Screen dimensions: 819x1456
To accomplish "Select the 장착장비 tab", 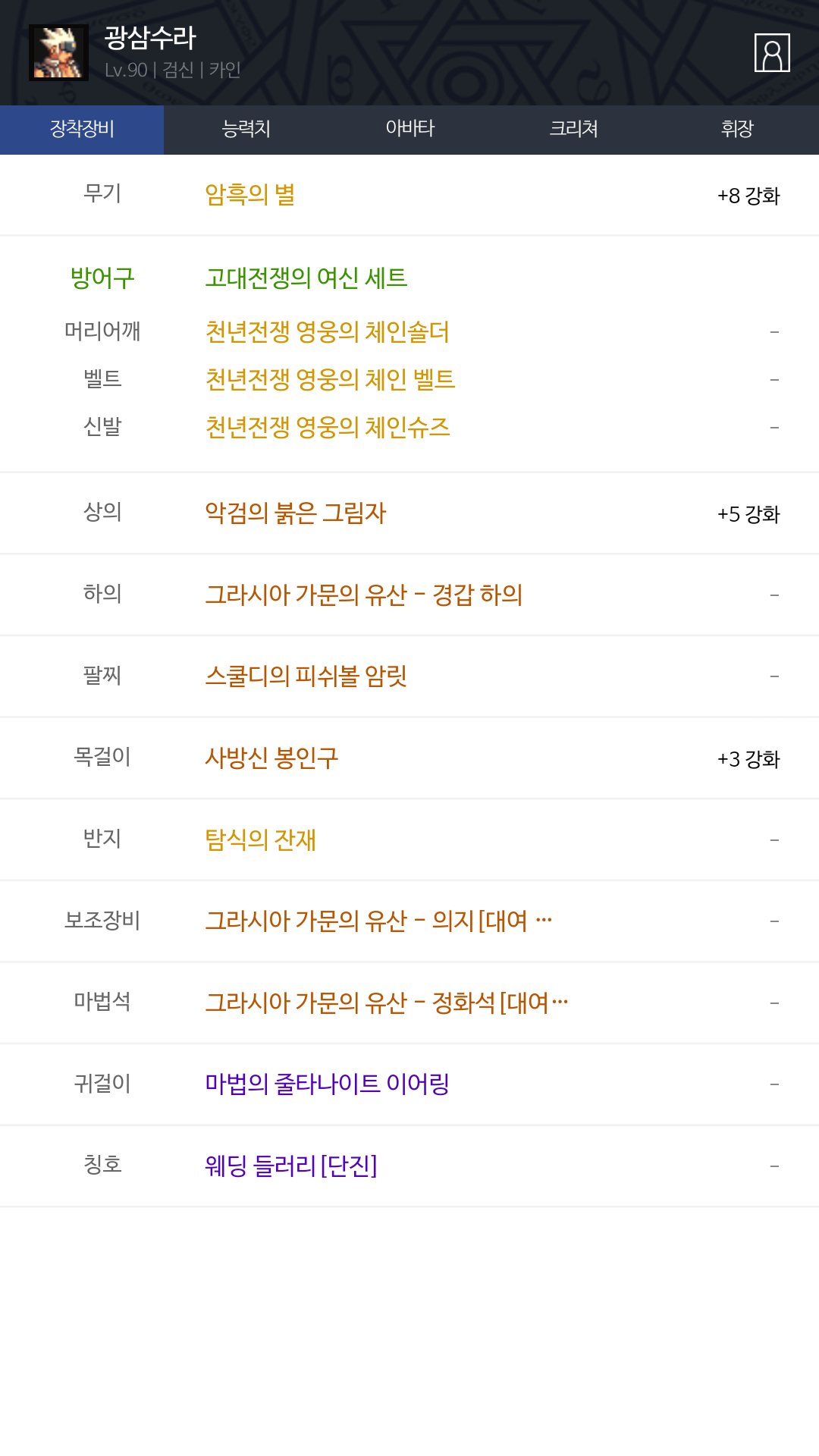I will (82, 130).
